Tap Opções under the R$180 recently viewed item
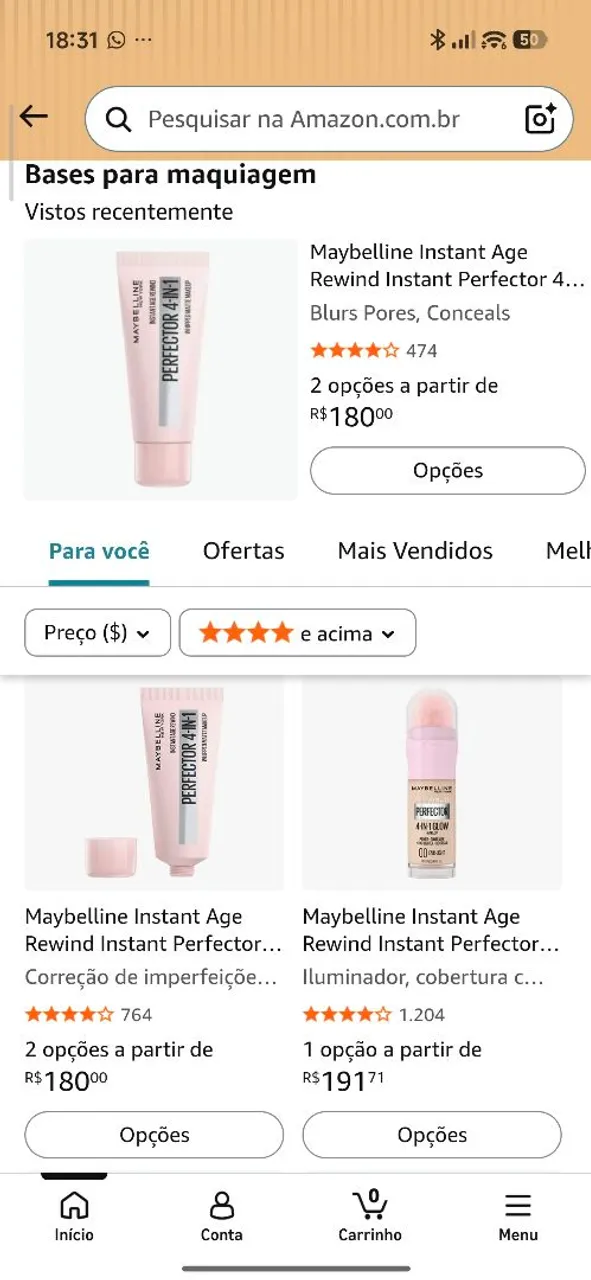 click(447, 470)
